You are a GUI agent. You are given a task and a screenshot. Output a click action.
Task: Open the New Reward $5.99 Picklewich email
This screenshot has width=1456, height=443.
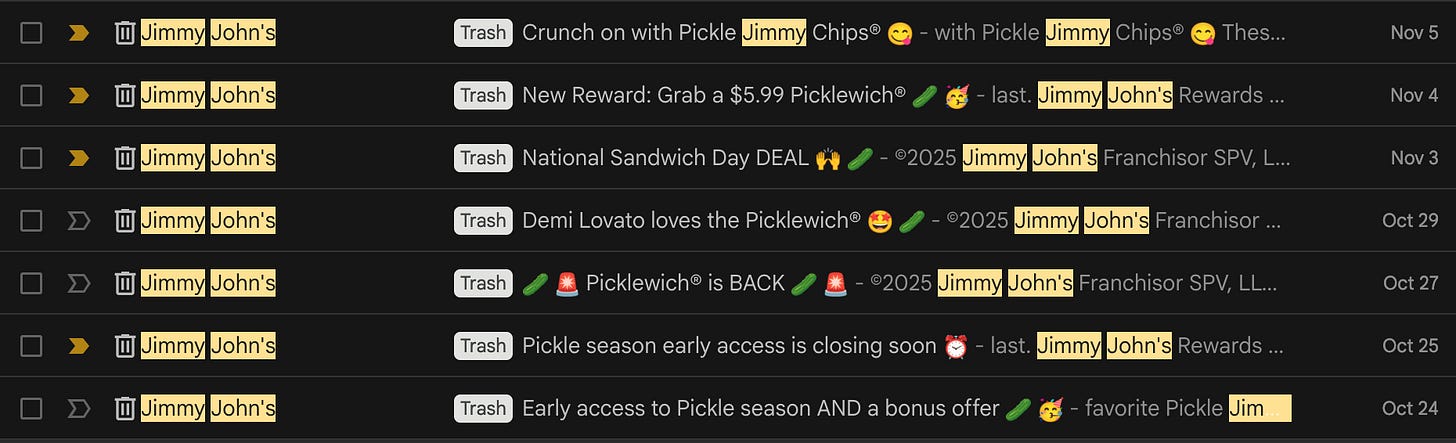728,95
